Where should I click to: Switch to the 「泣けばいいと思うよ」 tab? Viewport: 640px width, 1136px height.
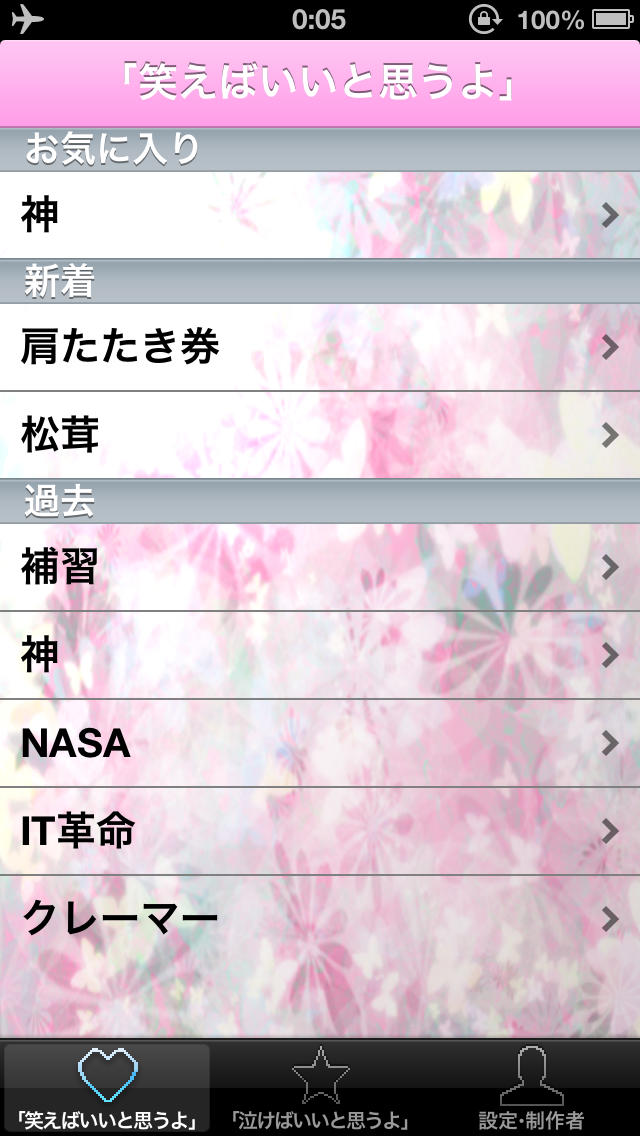tap(320, 1088)
